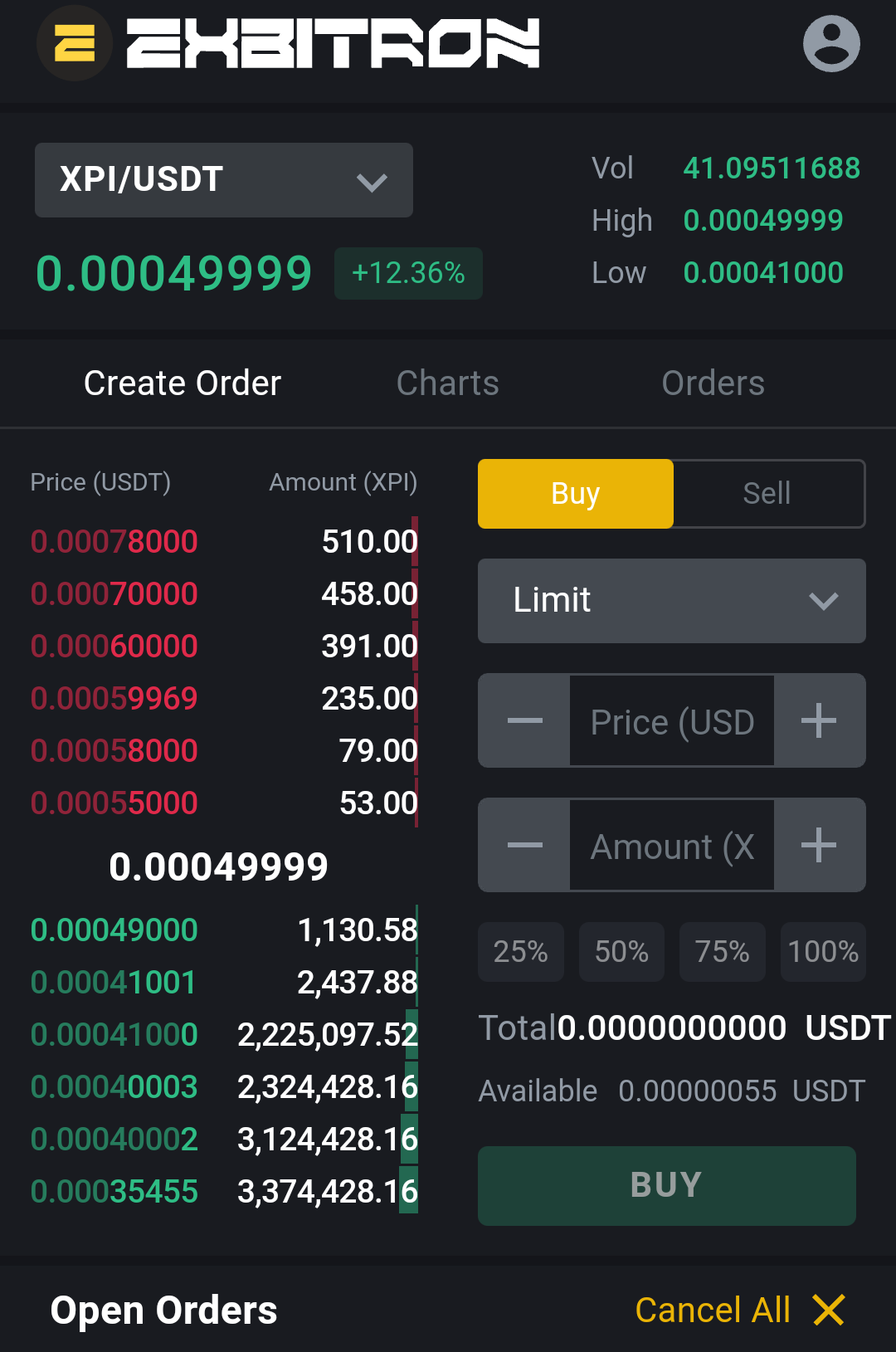Decrease the amount with minus button
896x1352 pixels.
(x=524, y=845)
